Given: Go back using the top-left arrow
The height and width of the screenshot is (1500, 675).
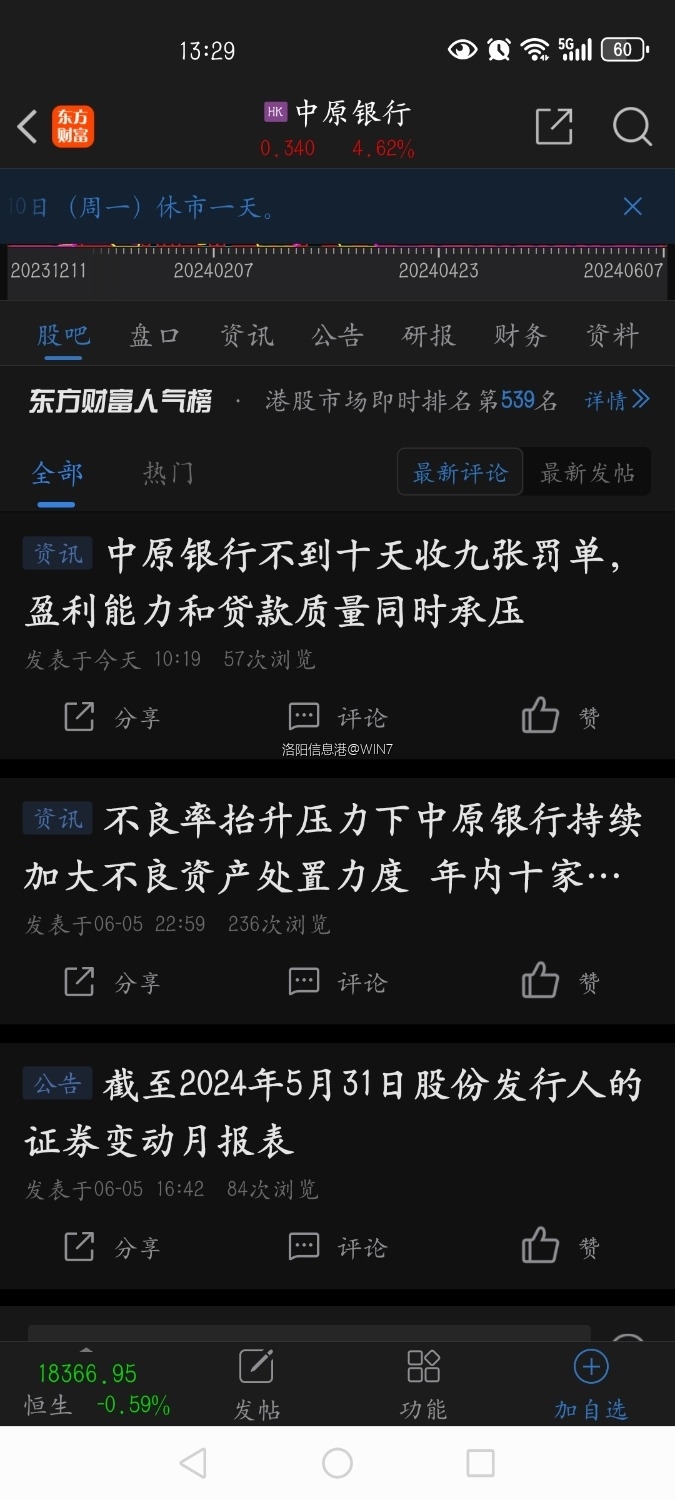Looking at the screenshot, I should [28, 127].
